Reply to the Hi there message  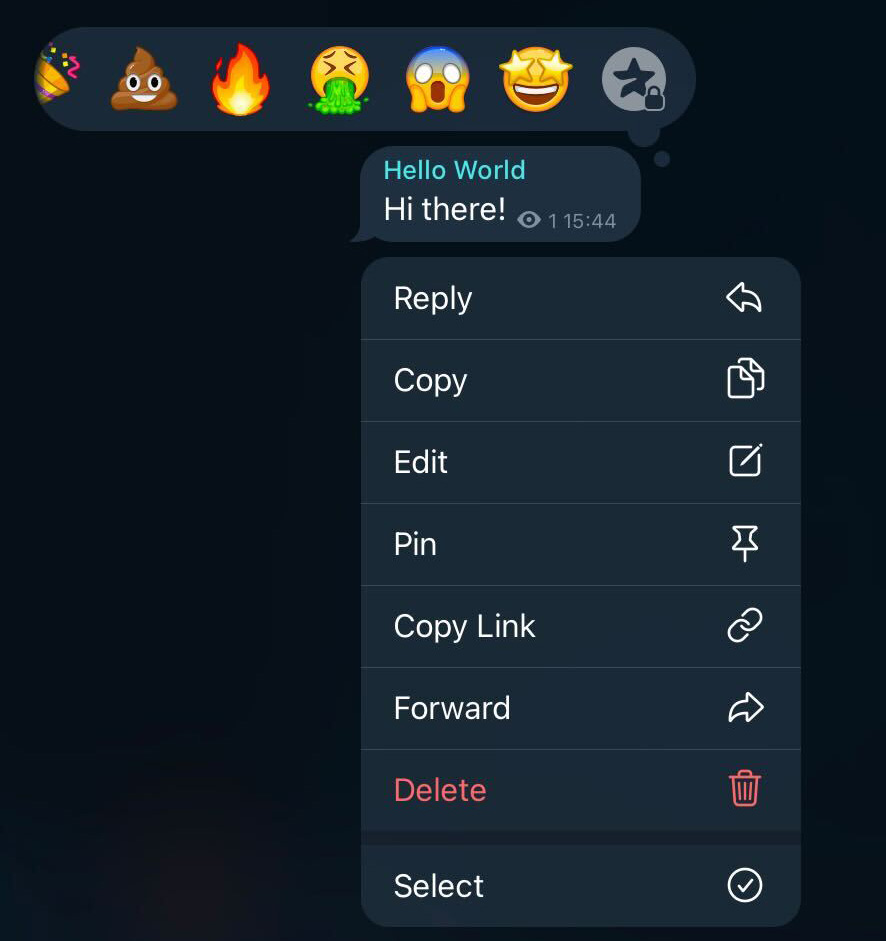point(580,298)
